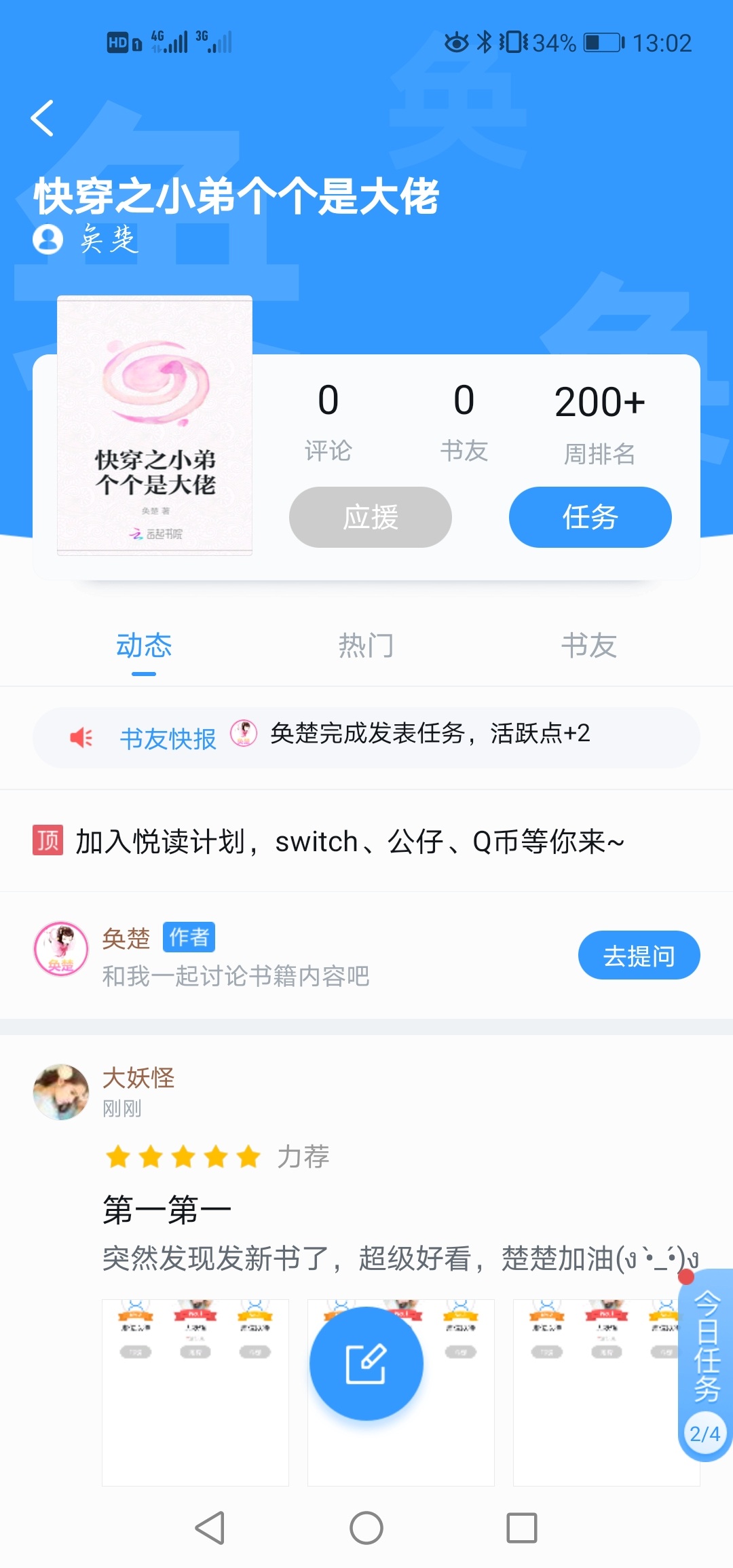Open the 任务 button
This screenshot has height=1568, width=733.
tap(590, 517)
